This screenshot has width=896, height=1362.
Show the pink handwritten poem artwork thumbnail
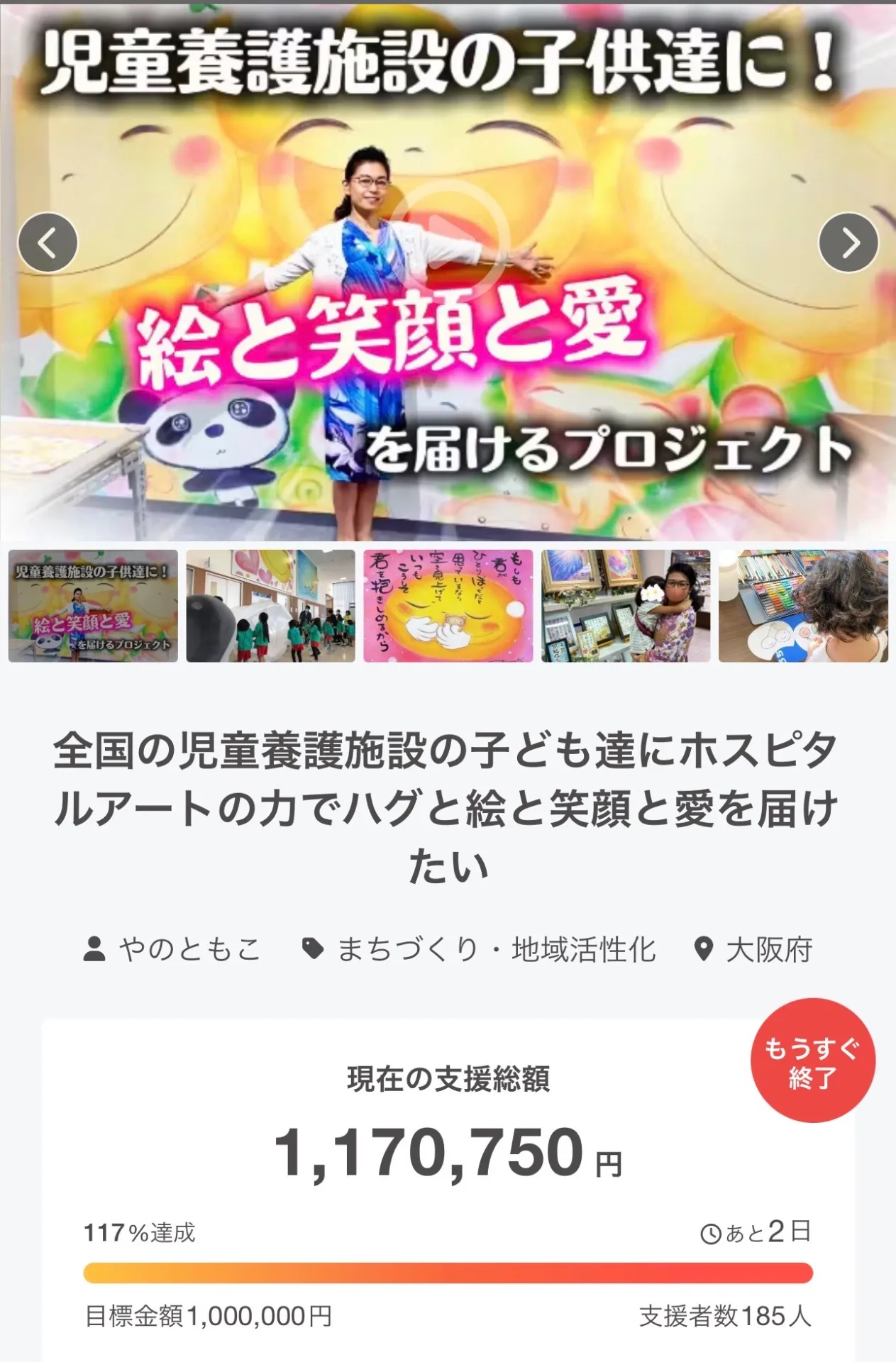tap(448, 606)
